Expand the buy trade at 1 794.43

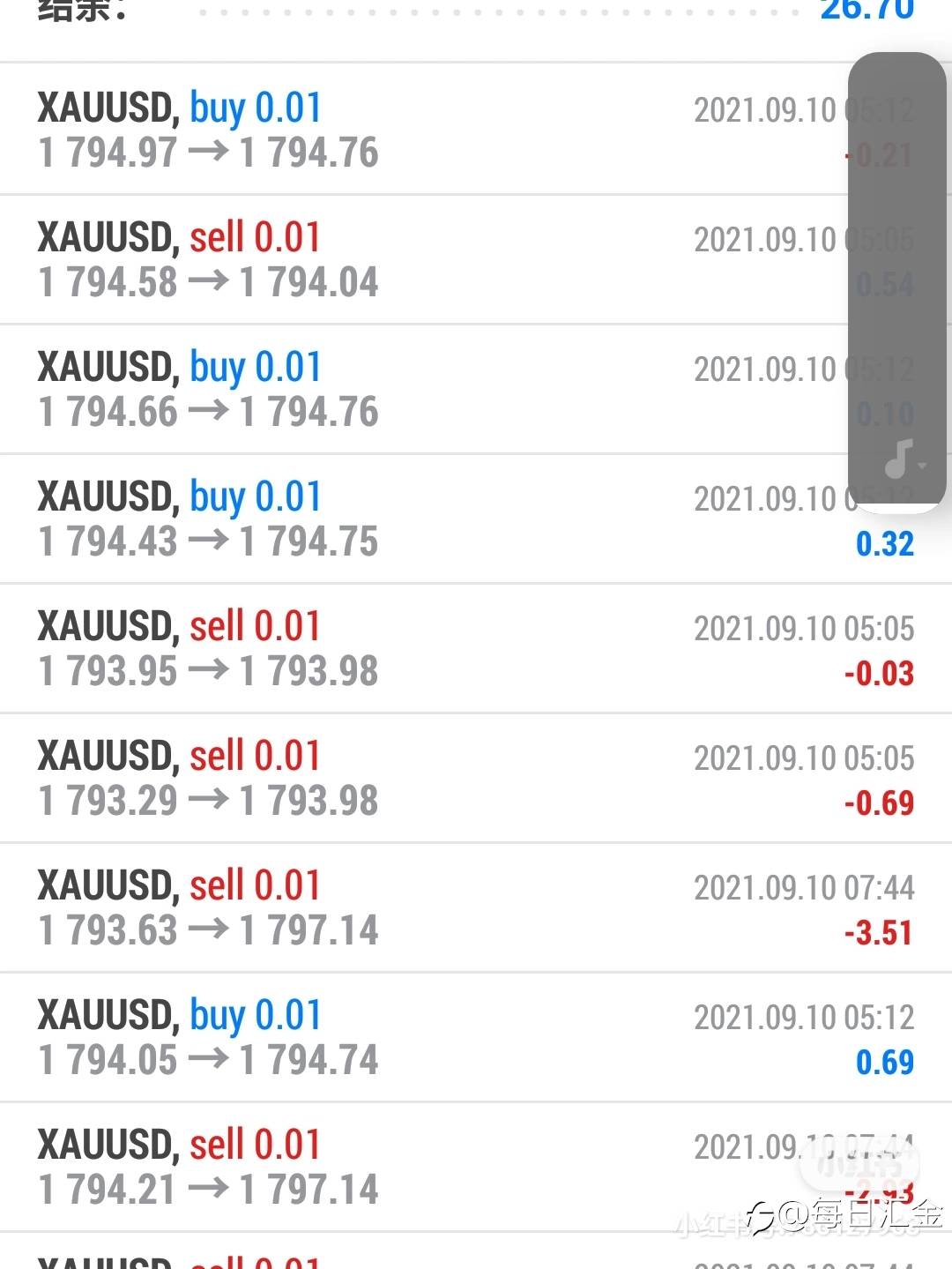point(476,519)
